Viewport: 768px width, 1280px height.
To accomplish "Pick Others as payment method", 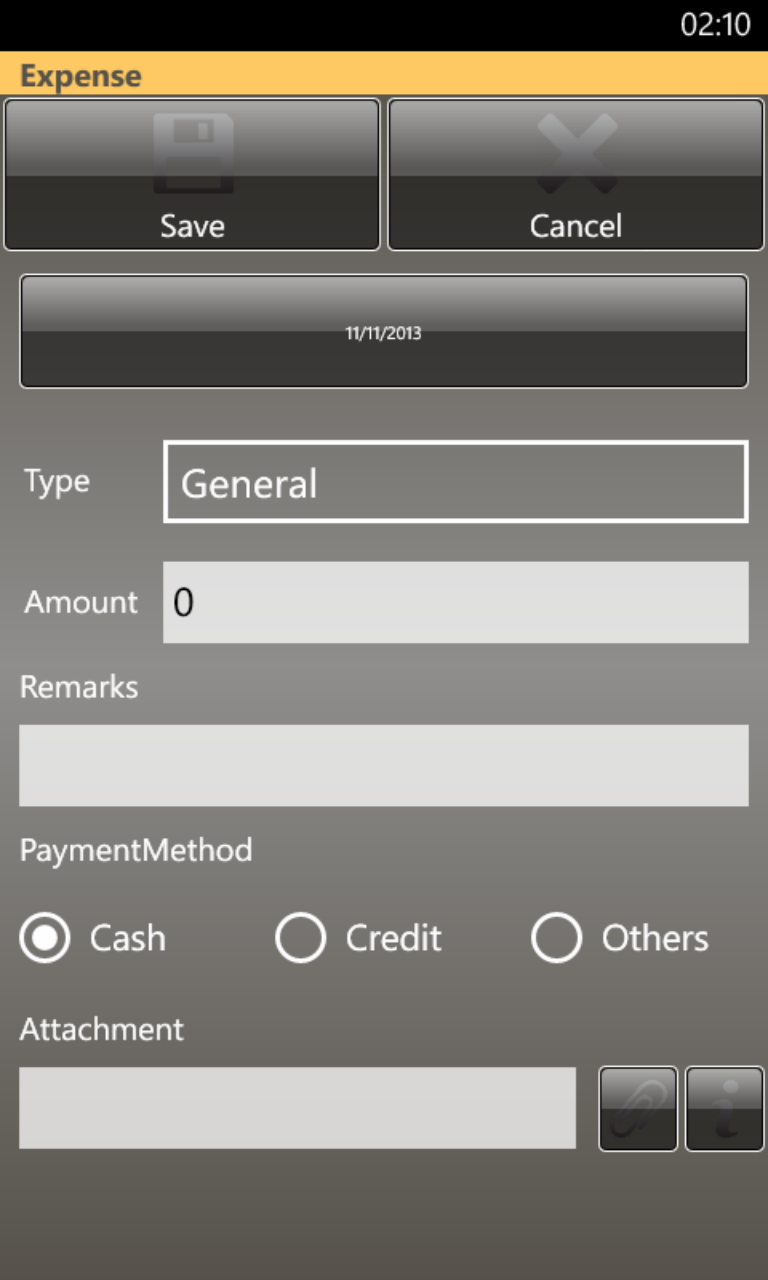I will coord(557,938).
